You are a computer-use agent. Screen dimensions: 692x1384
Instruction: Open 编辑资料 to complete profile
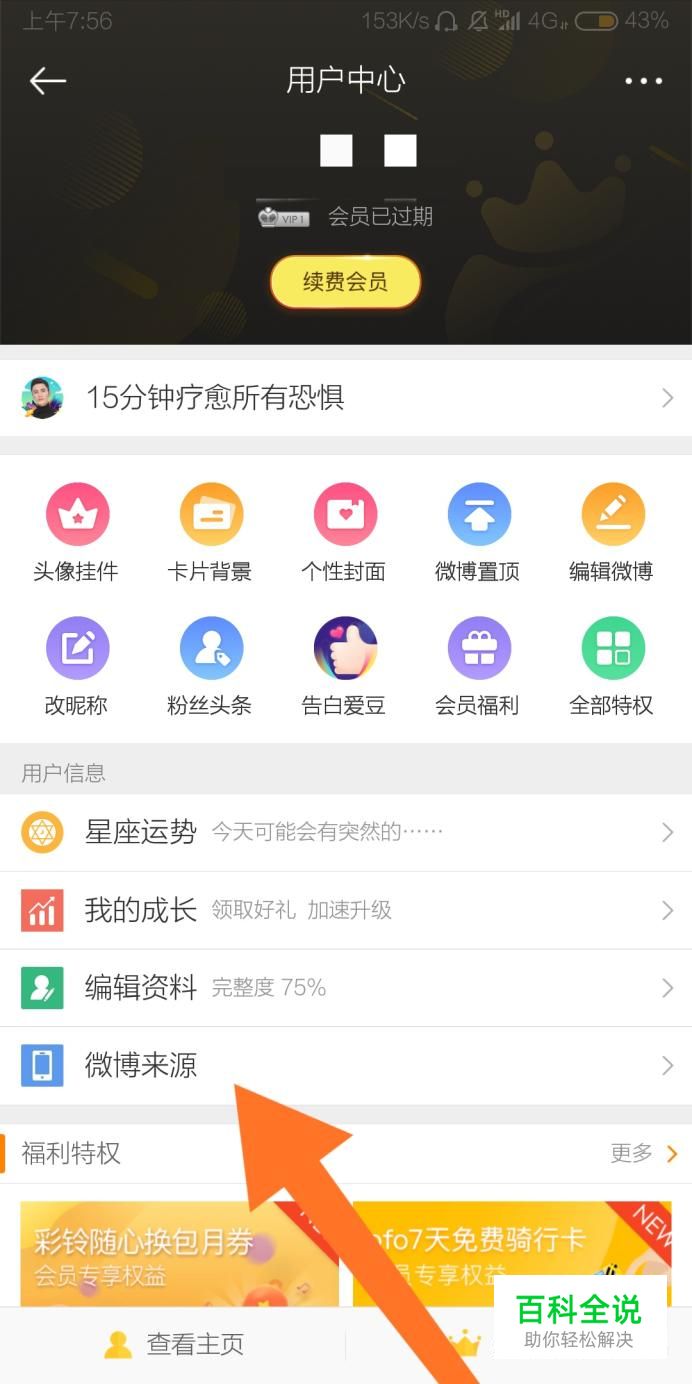point(345,988)
